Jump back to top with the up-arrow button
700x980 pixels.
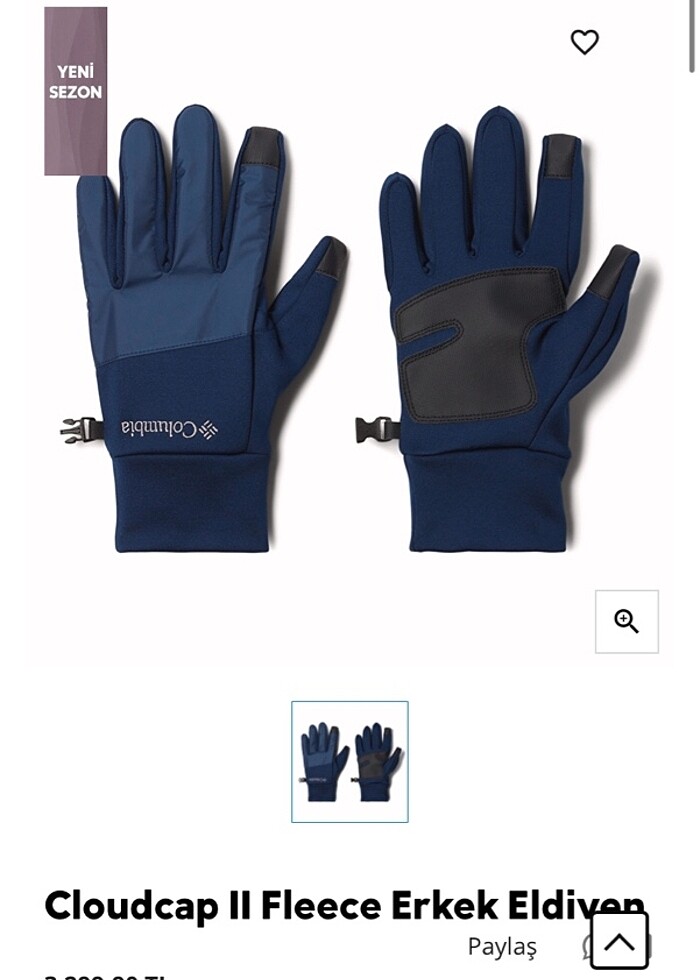tap(619, 940)
